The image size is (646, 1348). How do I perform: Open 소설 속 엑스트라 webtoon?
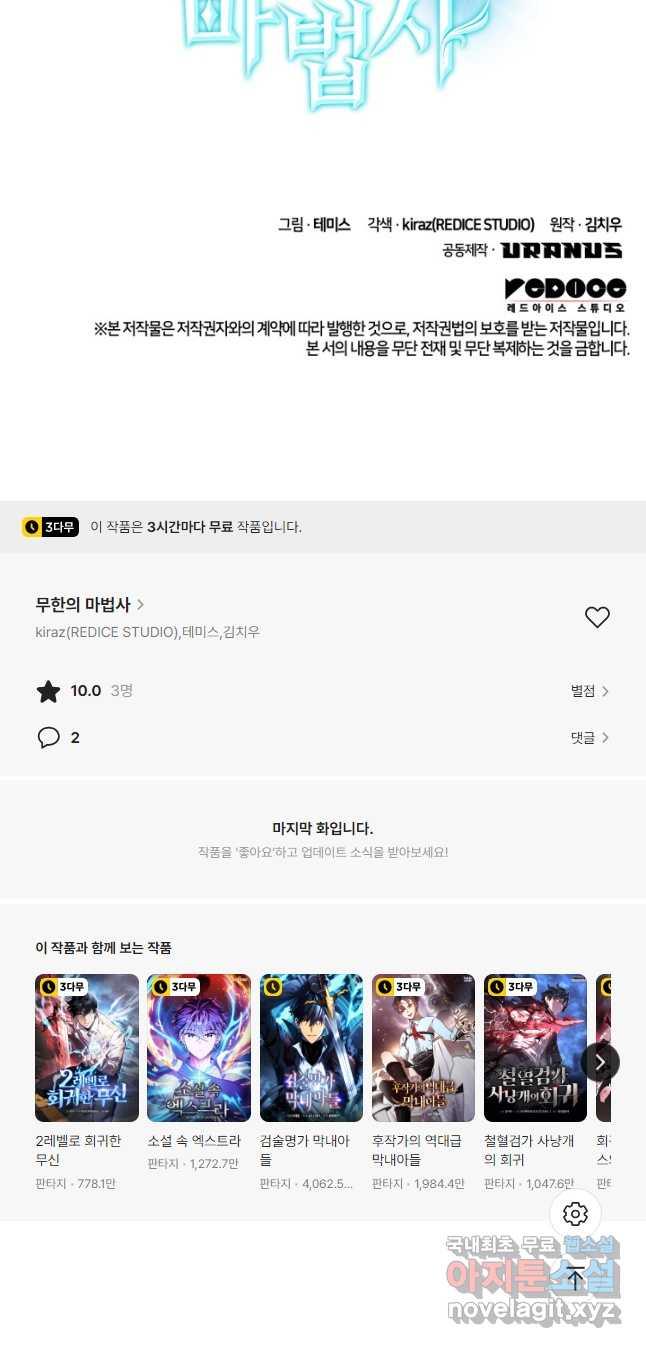click(199, 1048)
